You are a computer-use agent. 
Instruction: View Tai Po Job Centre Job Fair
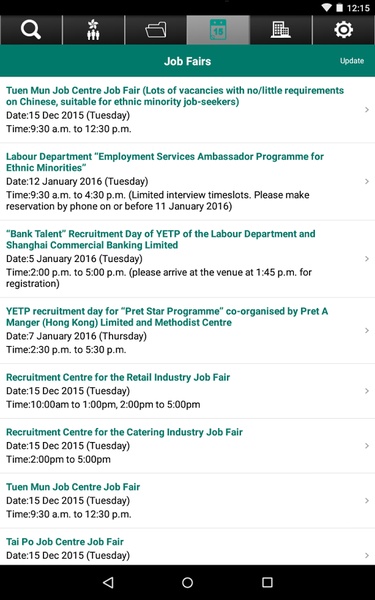pos(188,547)
